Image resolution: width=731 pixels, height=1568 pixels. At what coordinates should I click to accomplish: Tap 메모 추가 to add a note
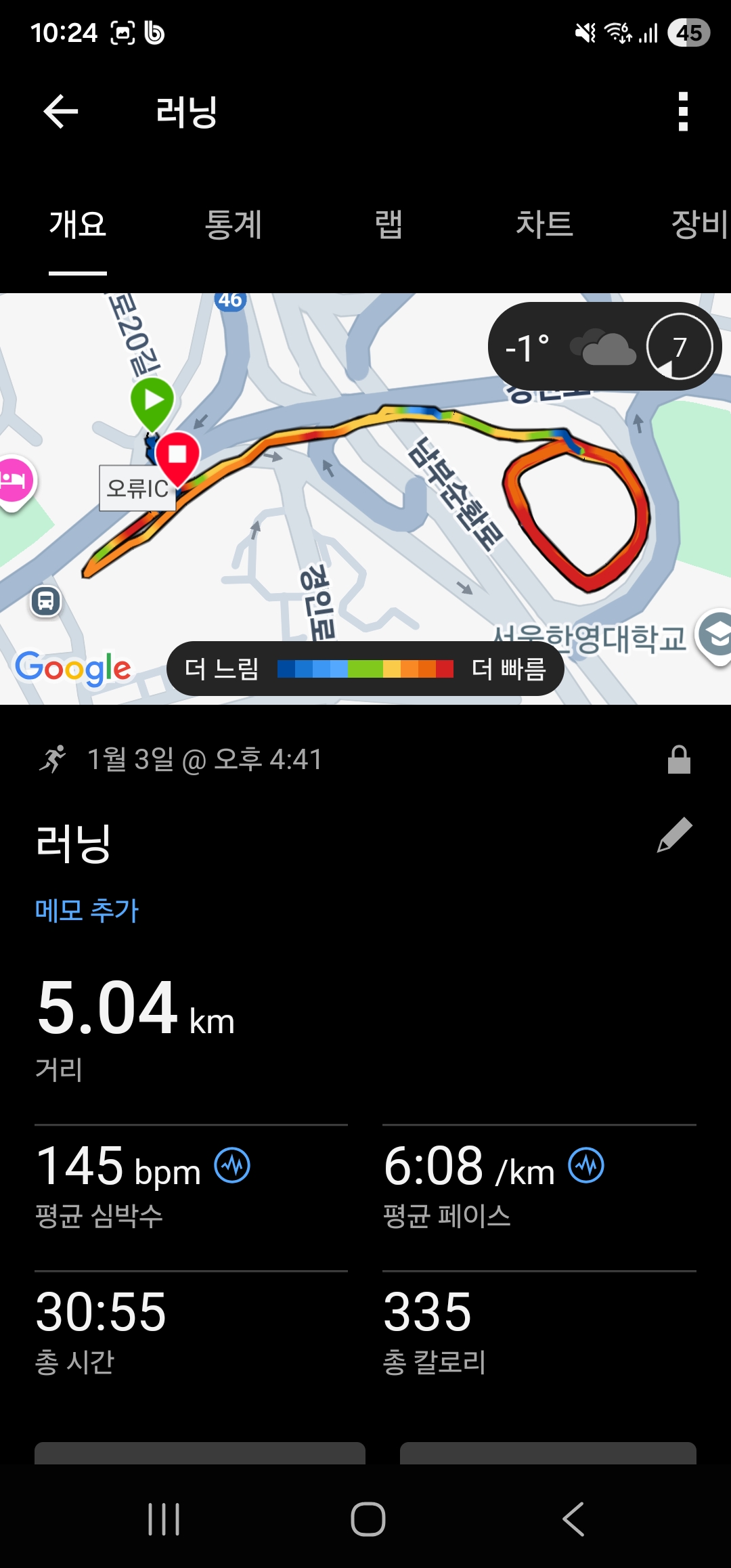pos(85,911)
